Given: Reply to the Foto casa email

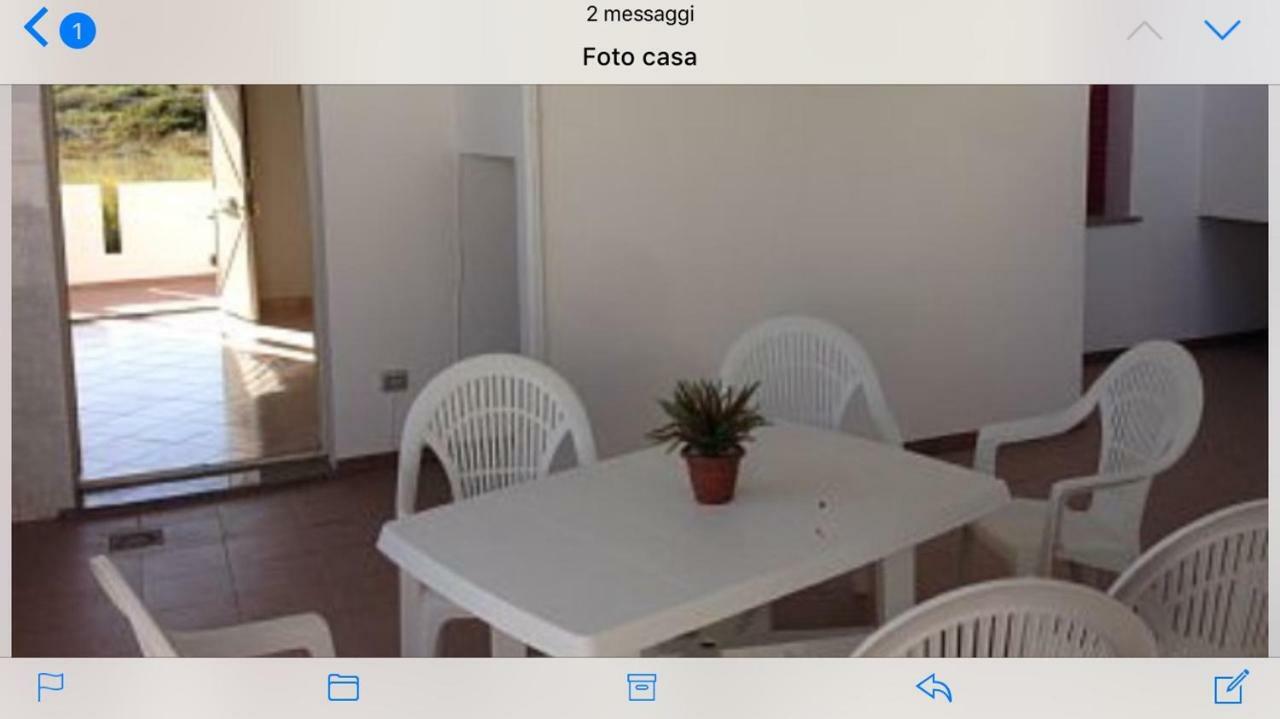Looking at the screenshot, I should point(934,687).
